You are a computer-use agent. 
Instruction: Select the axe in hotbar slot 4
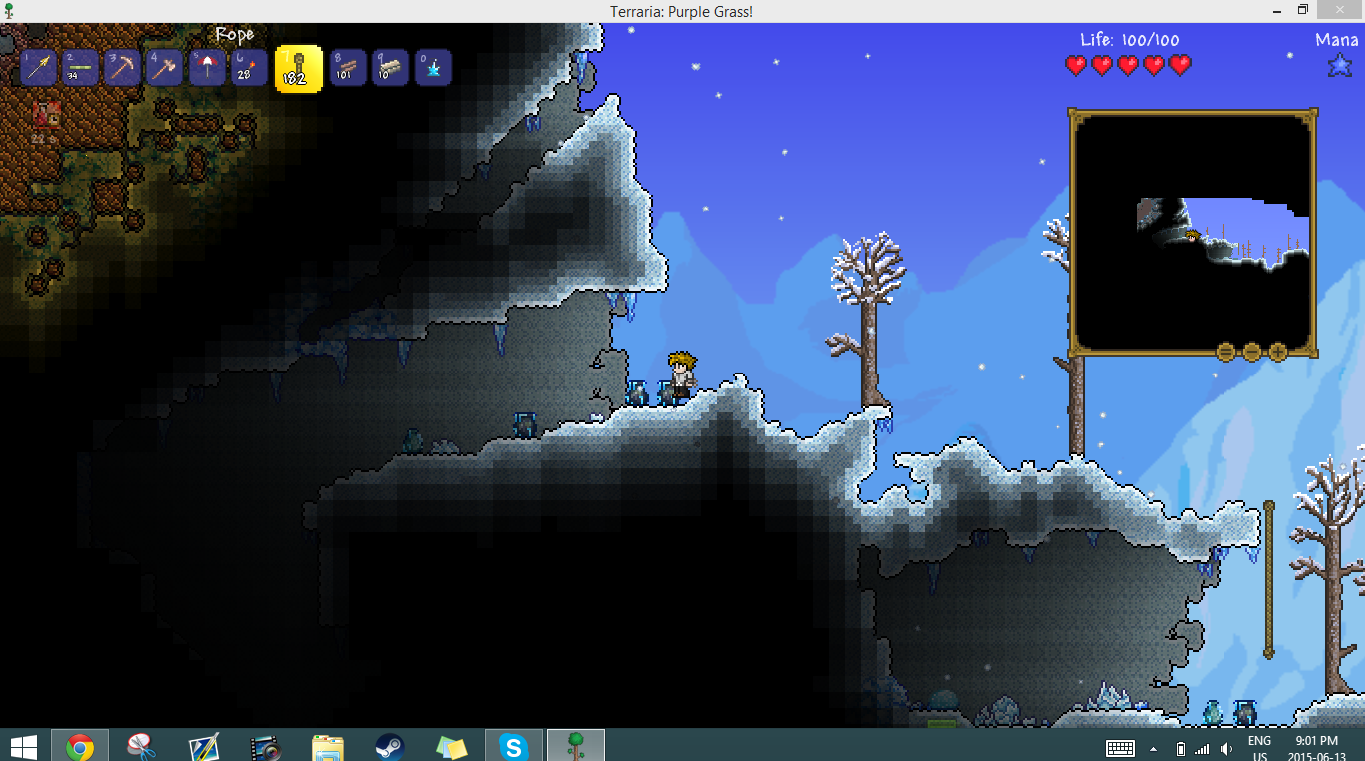click(164, 68)
